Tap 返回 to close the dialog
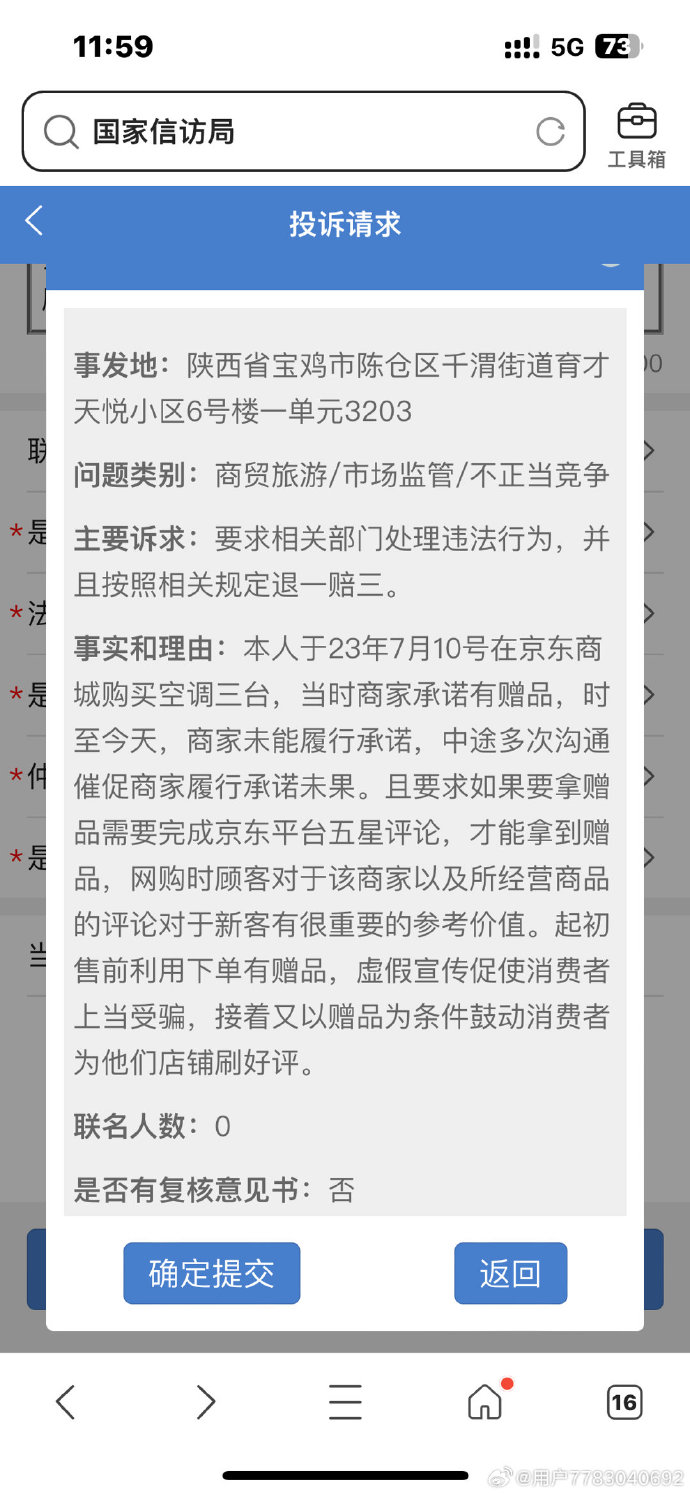This screenshot has height=1494, width=690. point(510,1273)
